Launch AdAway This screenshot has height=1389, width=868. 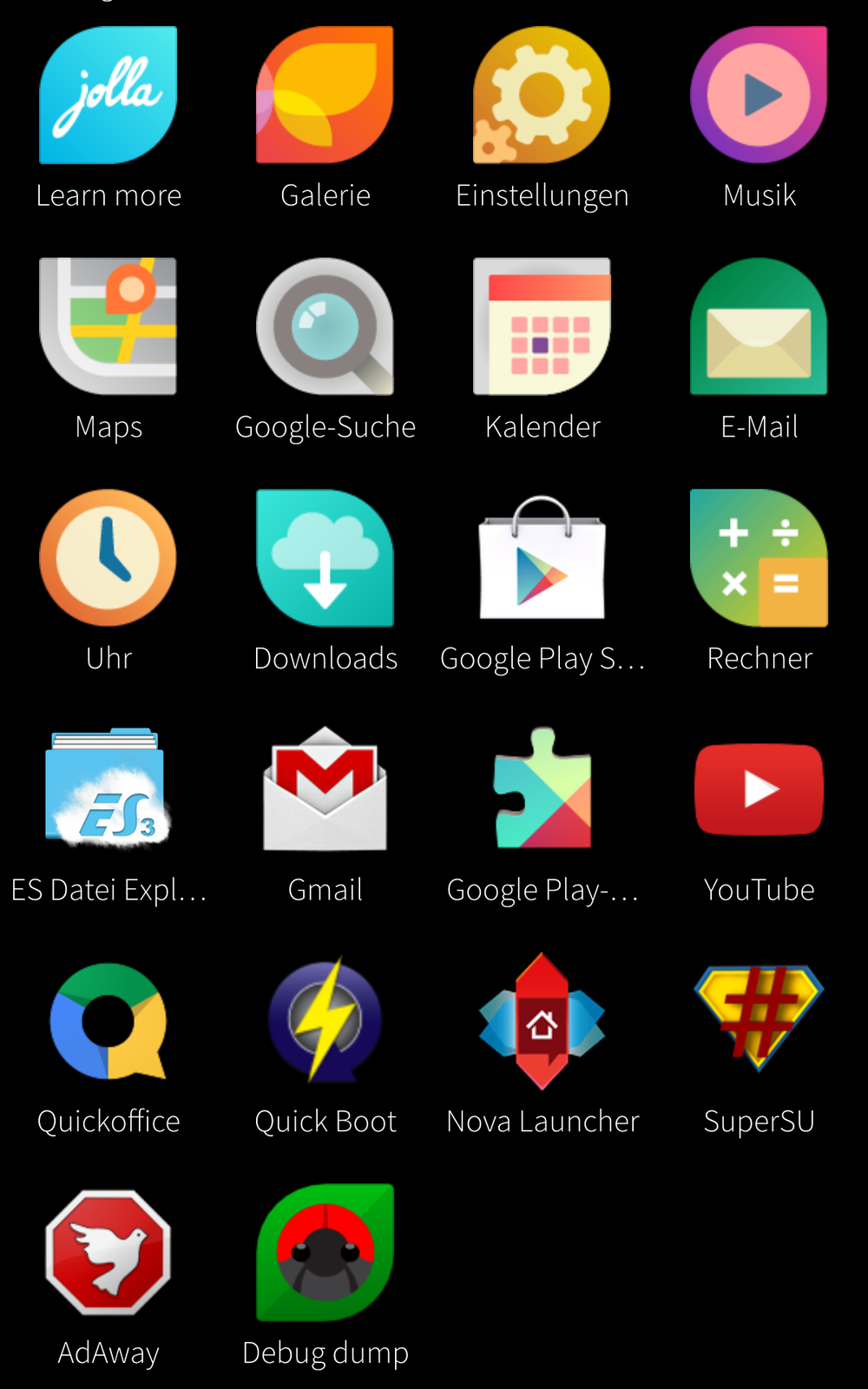coord(108,1253)
